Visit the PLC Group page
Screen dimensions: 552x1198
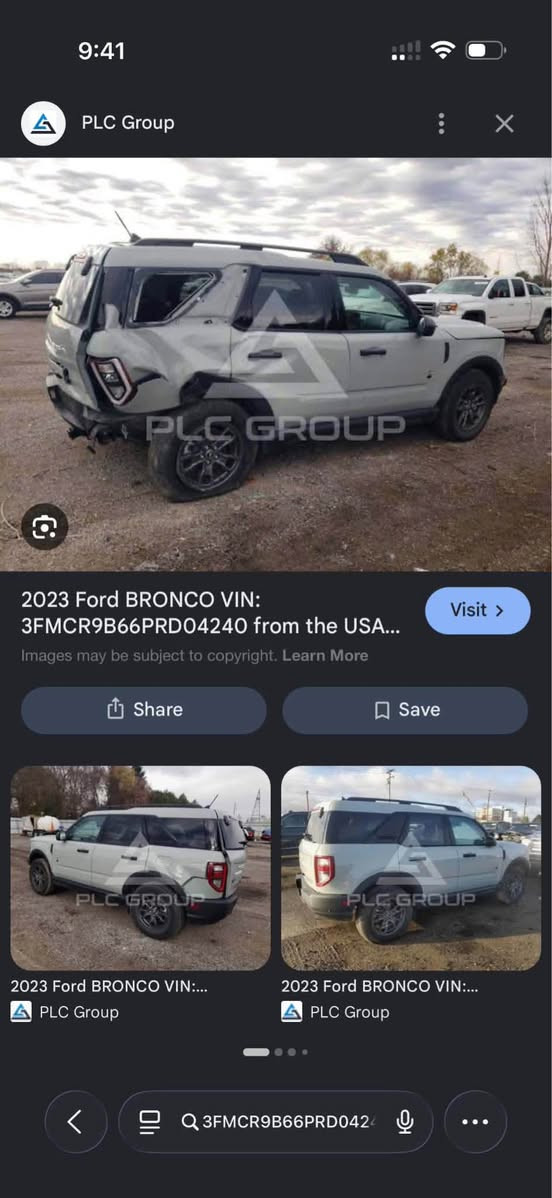click(478, 610)
